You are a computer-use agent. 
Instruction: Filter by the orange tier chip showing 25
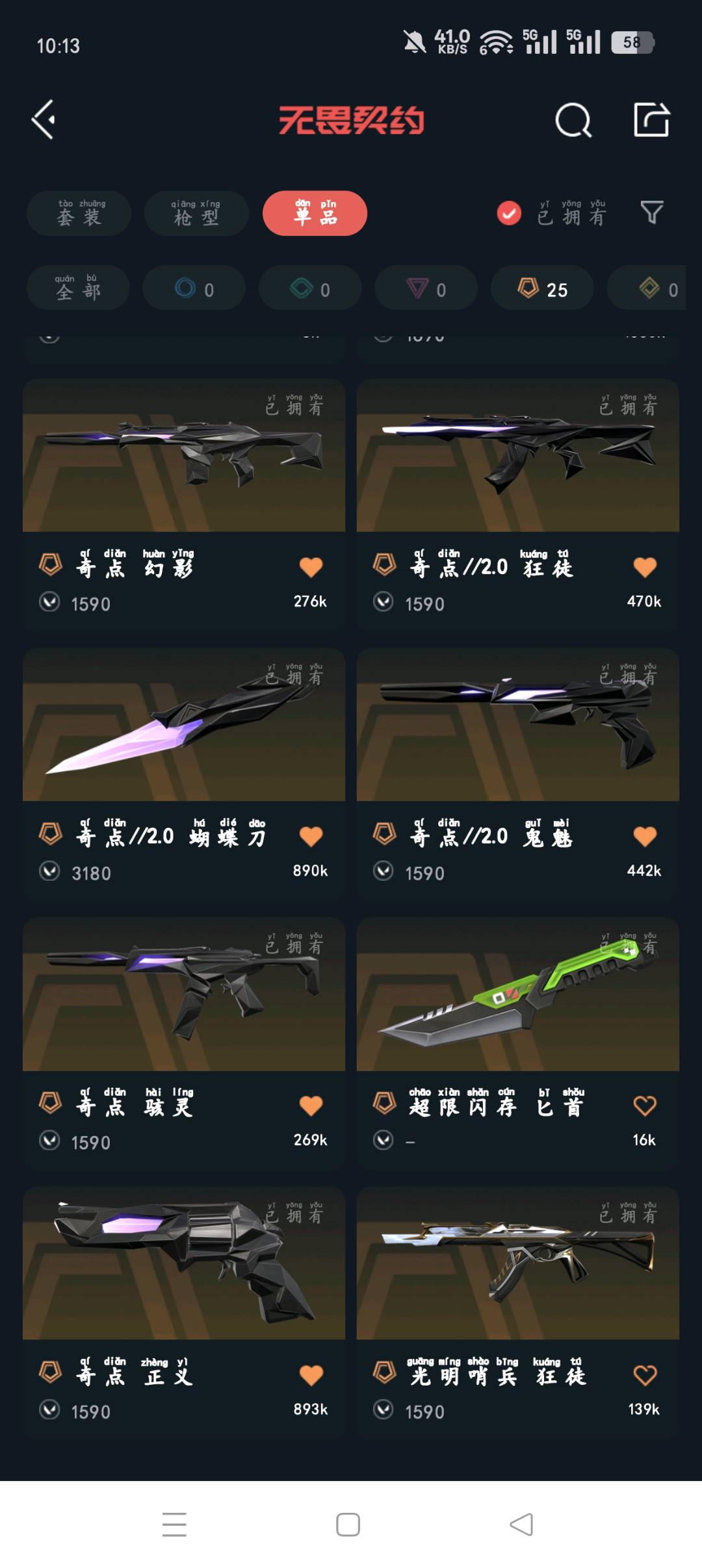pos(542,288)
